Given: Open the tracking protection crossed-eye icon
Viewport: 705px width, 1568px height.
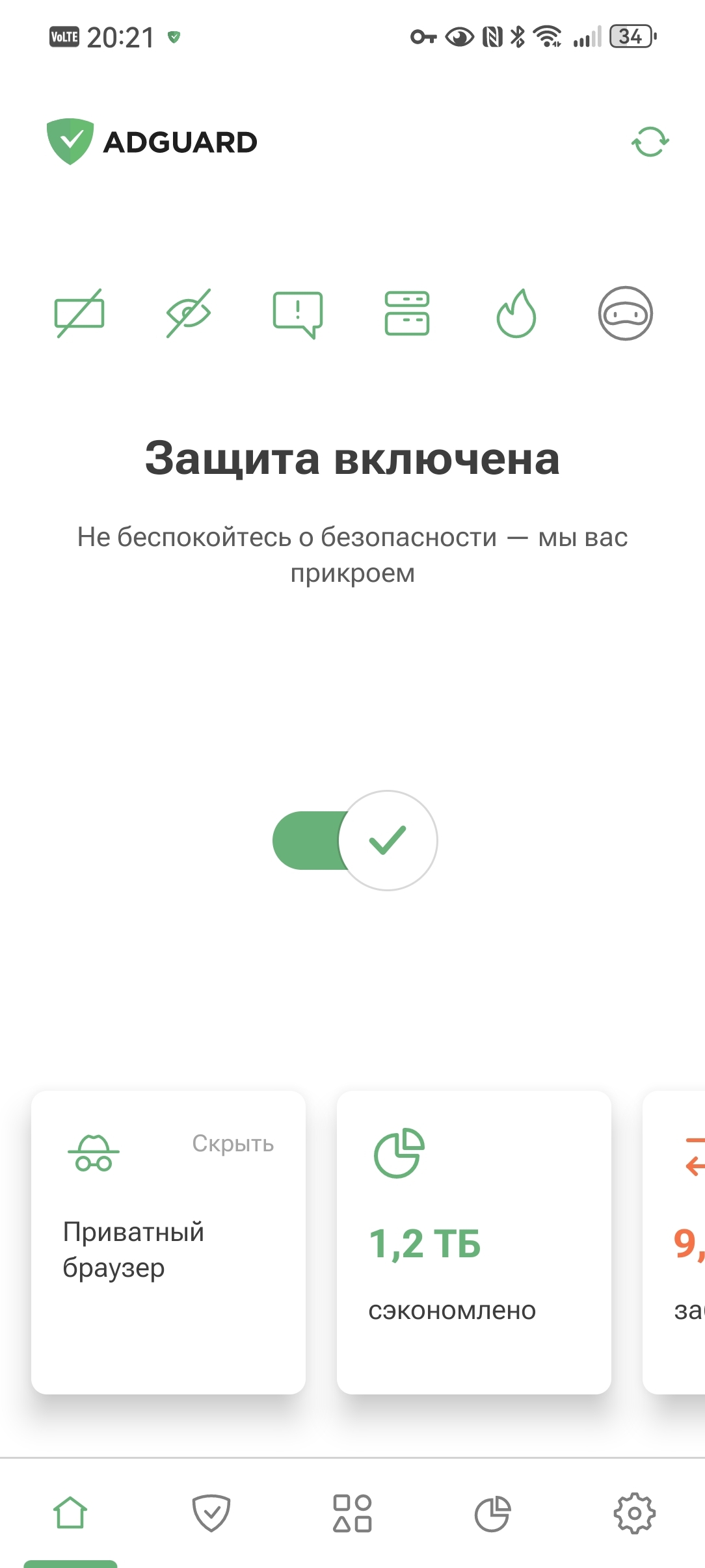Looking at the screenshot, I should pos(189,313).
